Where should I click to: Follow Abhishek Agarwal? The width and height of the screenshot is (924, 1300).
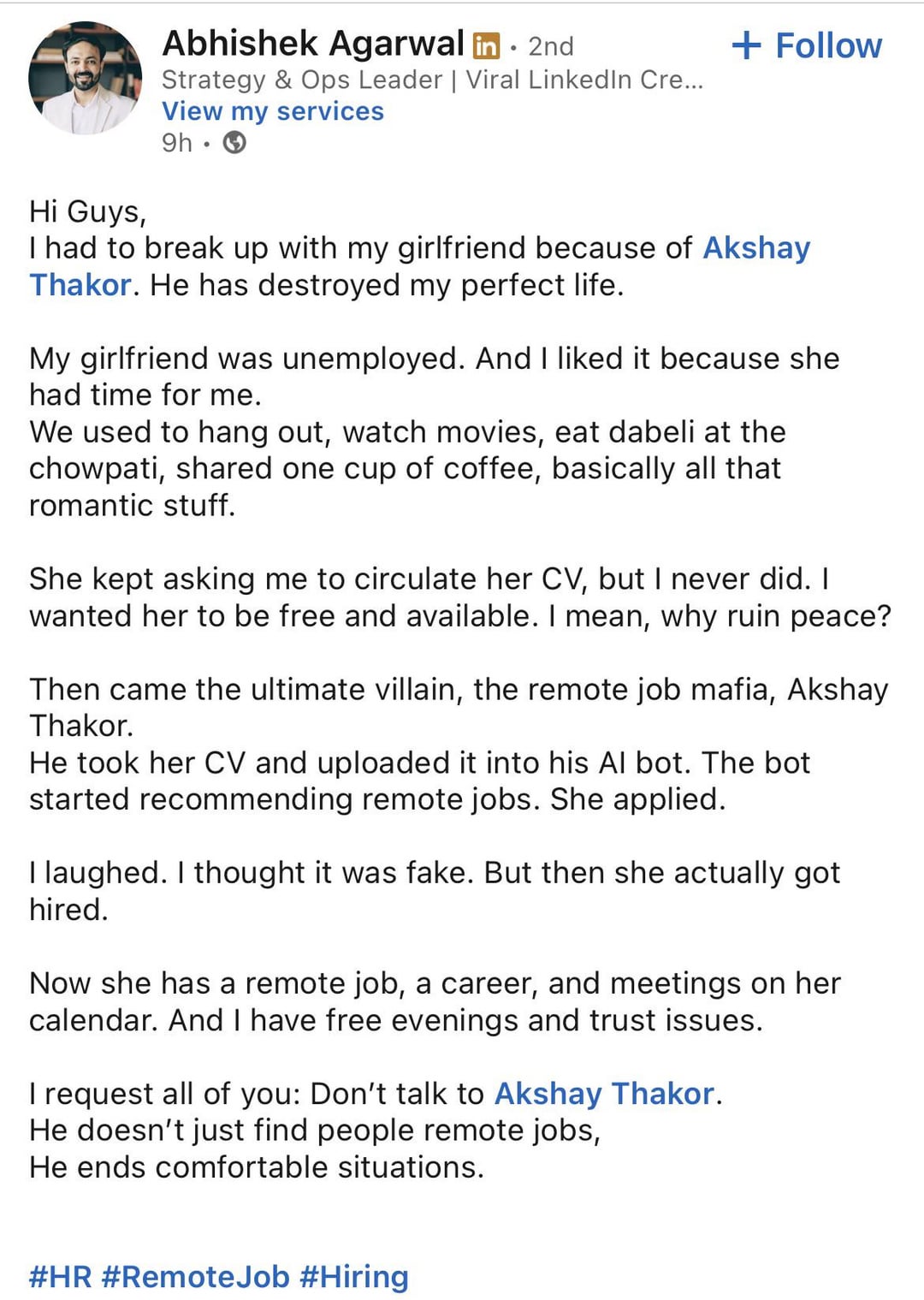pos(808,45)
